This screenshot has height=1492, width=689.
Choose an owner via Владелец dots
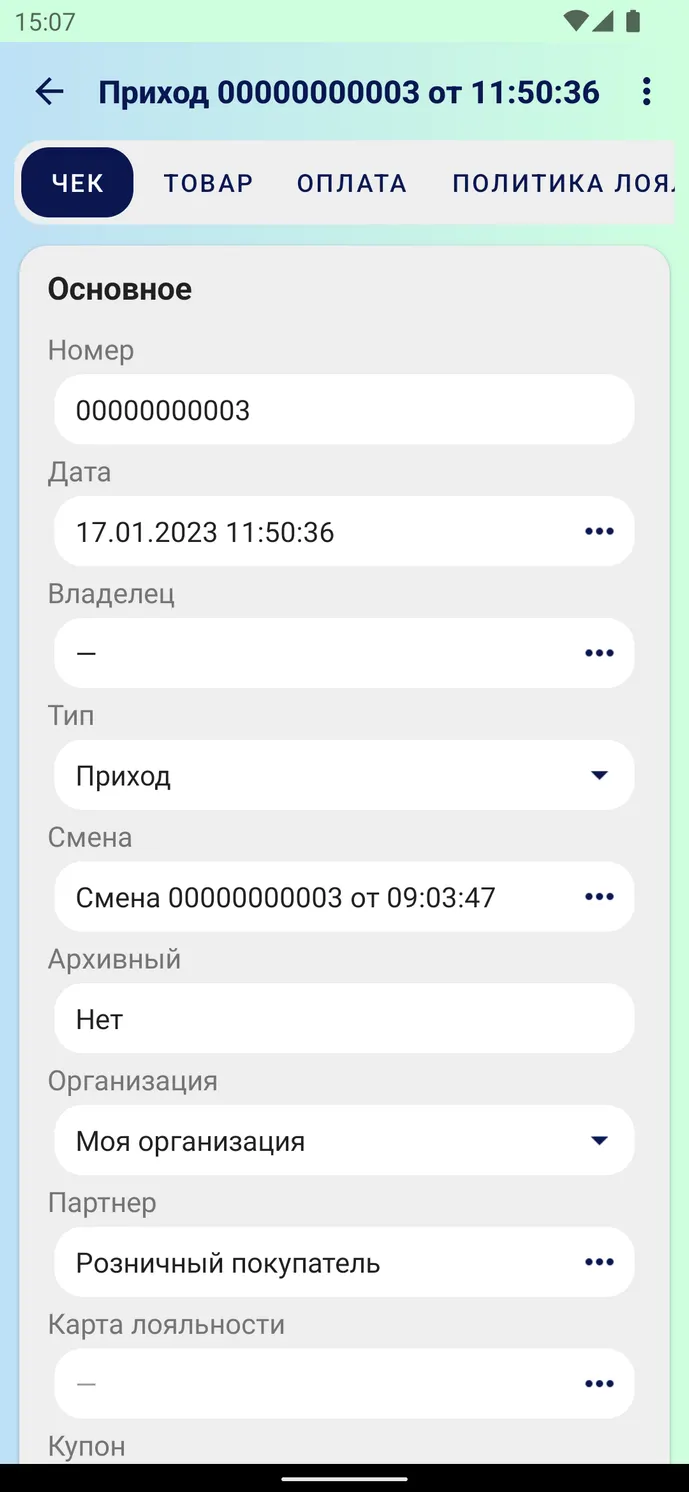pyautogui.click(x=599, y=653)
